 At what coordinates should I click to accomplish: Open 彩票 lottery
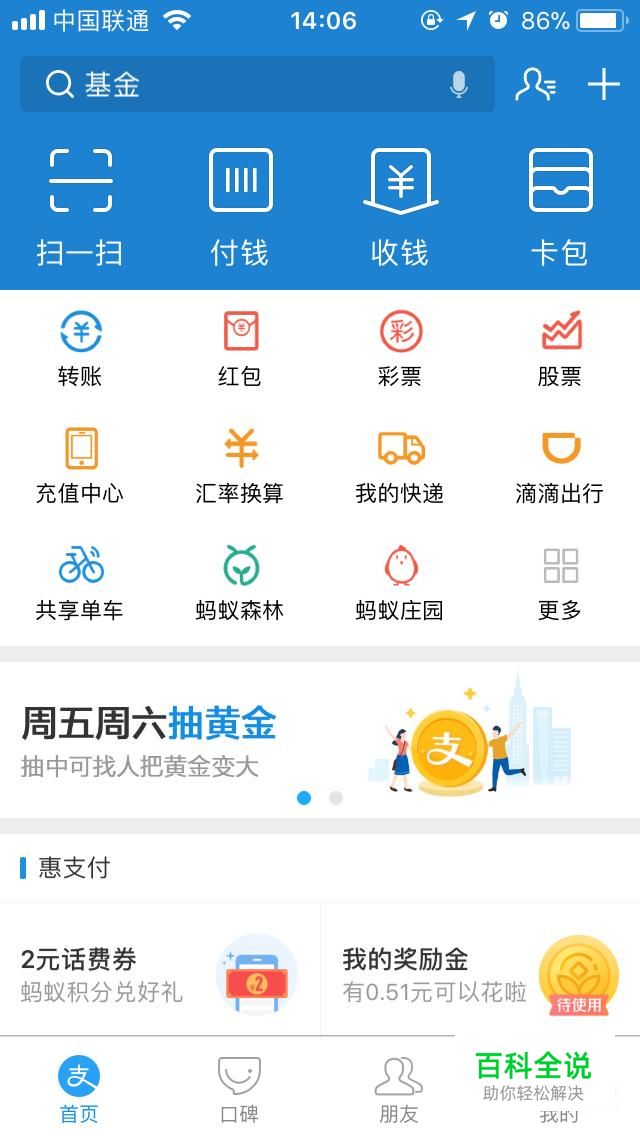click(400, 348)
